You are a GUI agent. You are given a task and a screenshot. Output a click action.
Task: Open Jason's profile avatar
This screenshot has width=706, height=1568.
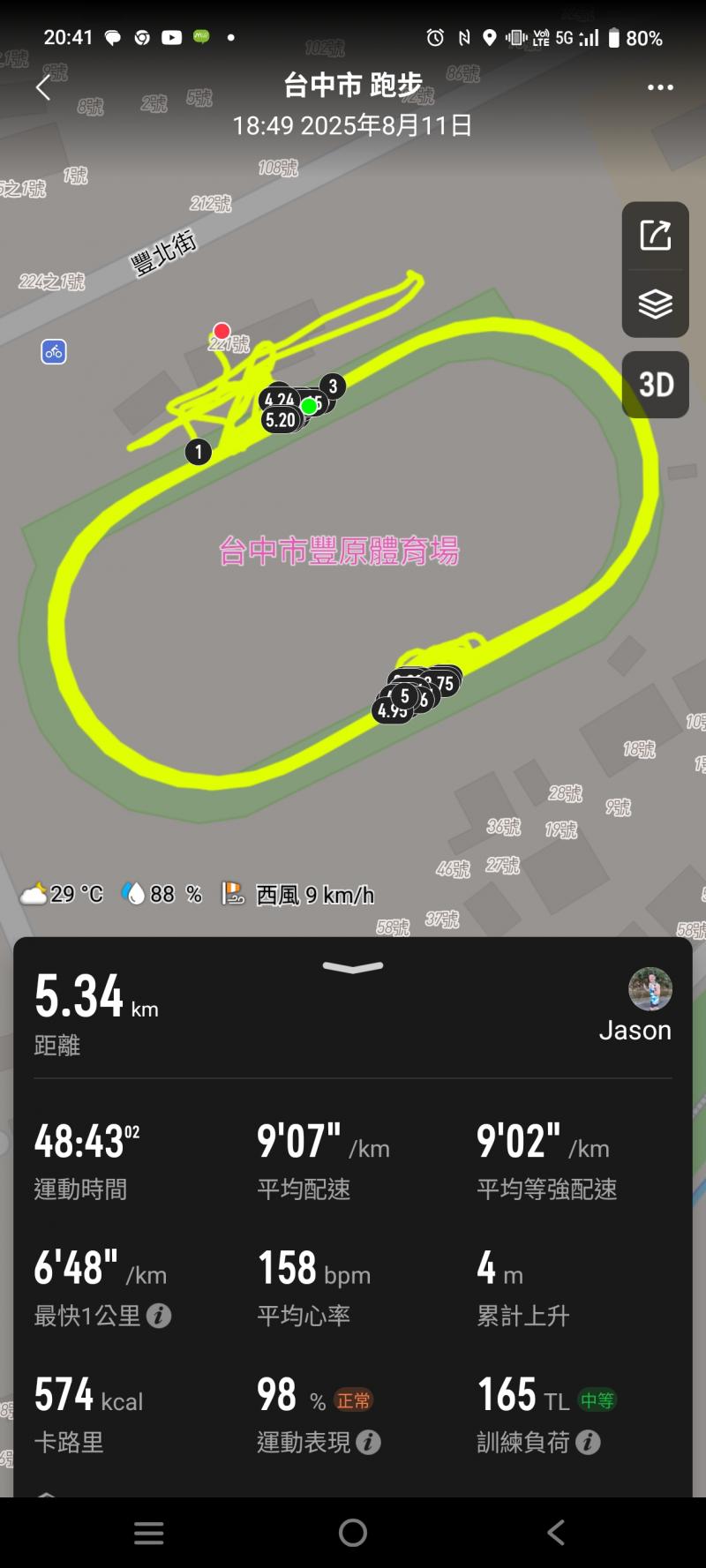click(x=650, y=988)
